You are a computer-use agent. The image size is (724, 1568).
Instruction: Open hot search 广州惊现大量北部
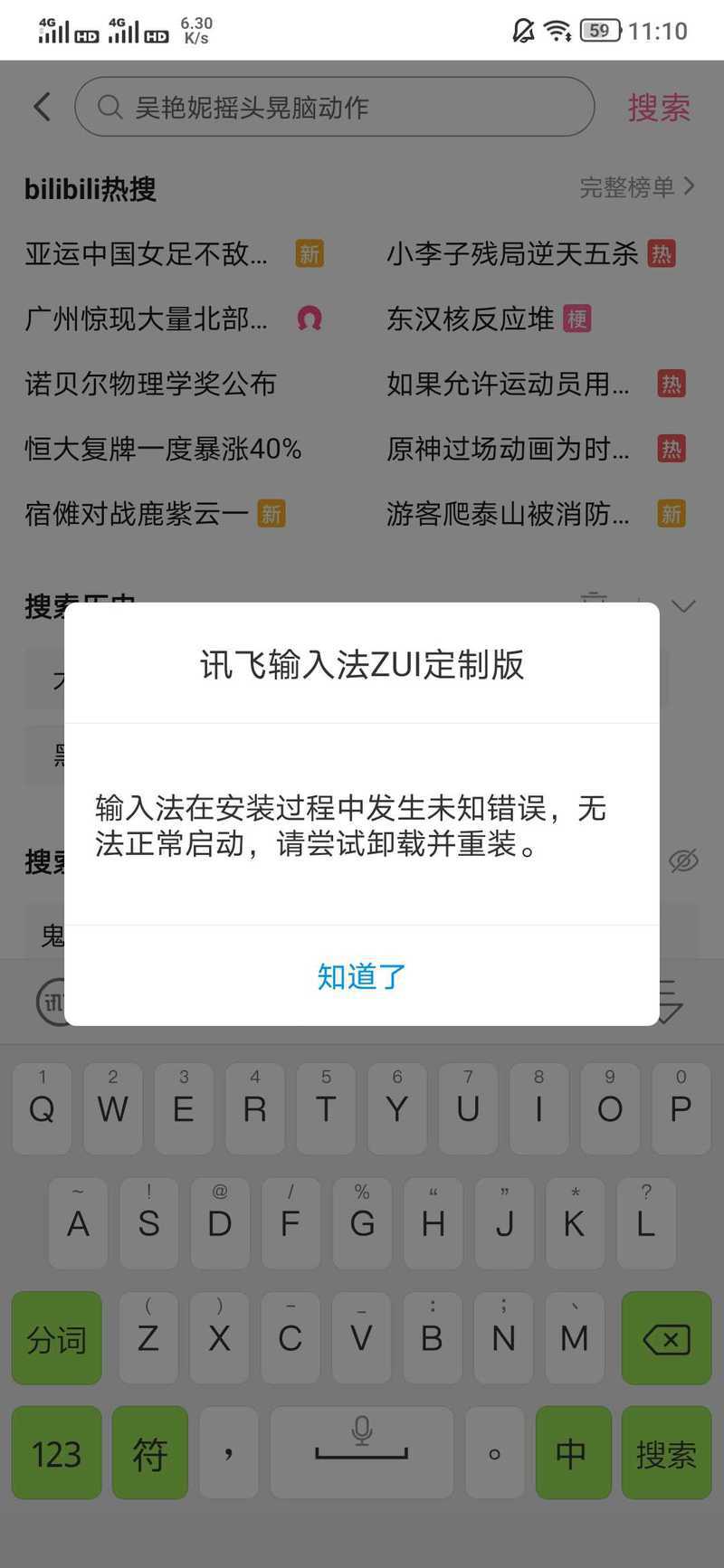pyautogui.click(x=147, y=318)
